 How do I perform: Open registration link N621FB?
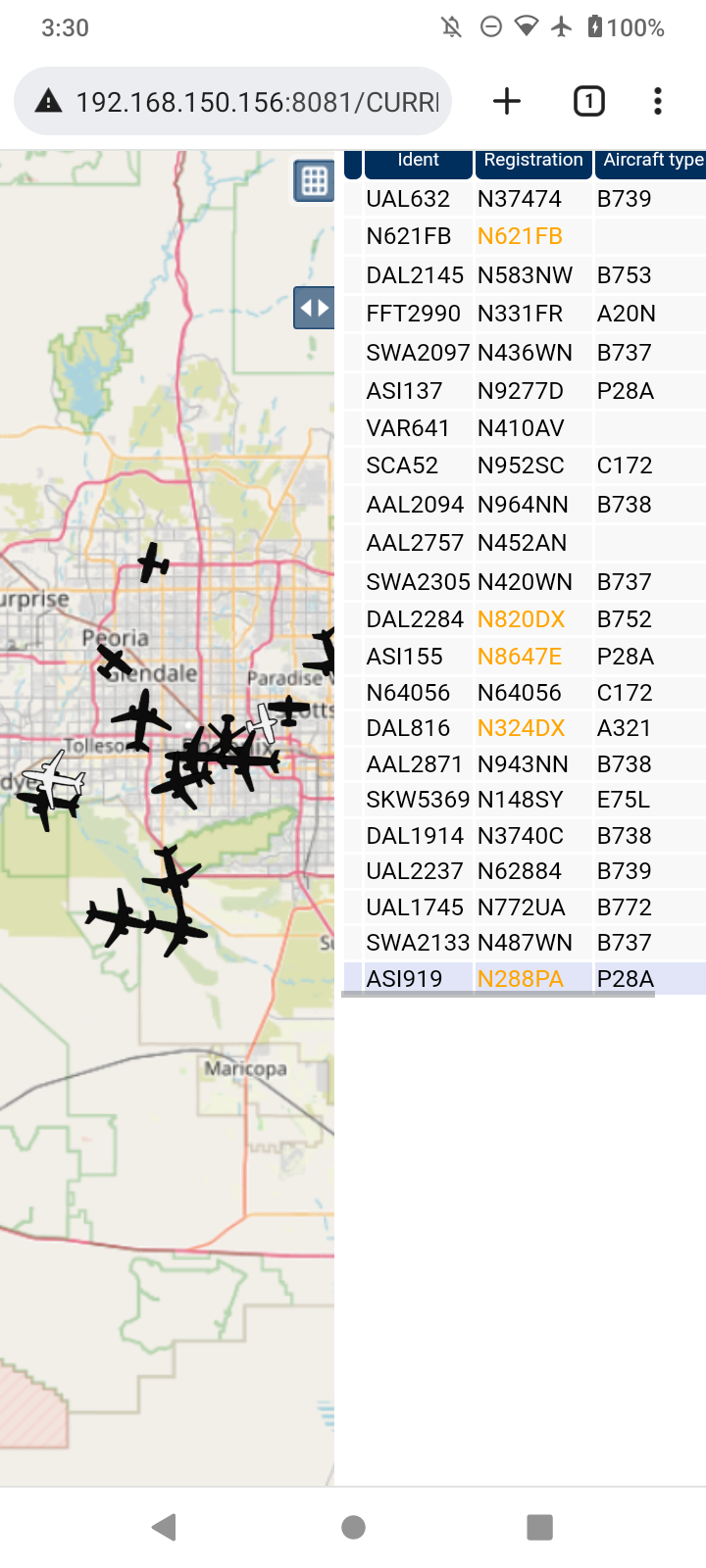pos(520,236)
